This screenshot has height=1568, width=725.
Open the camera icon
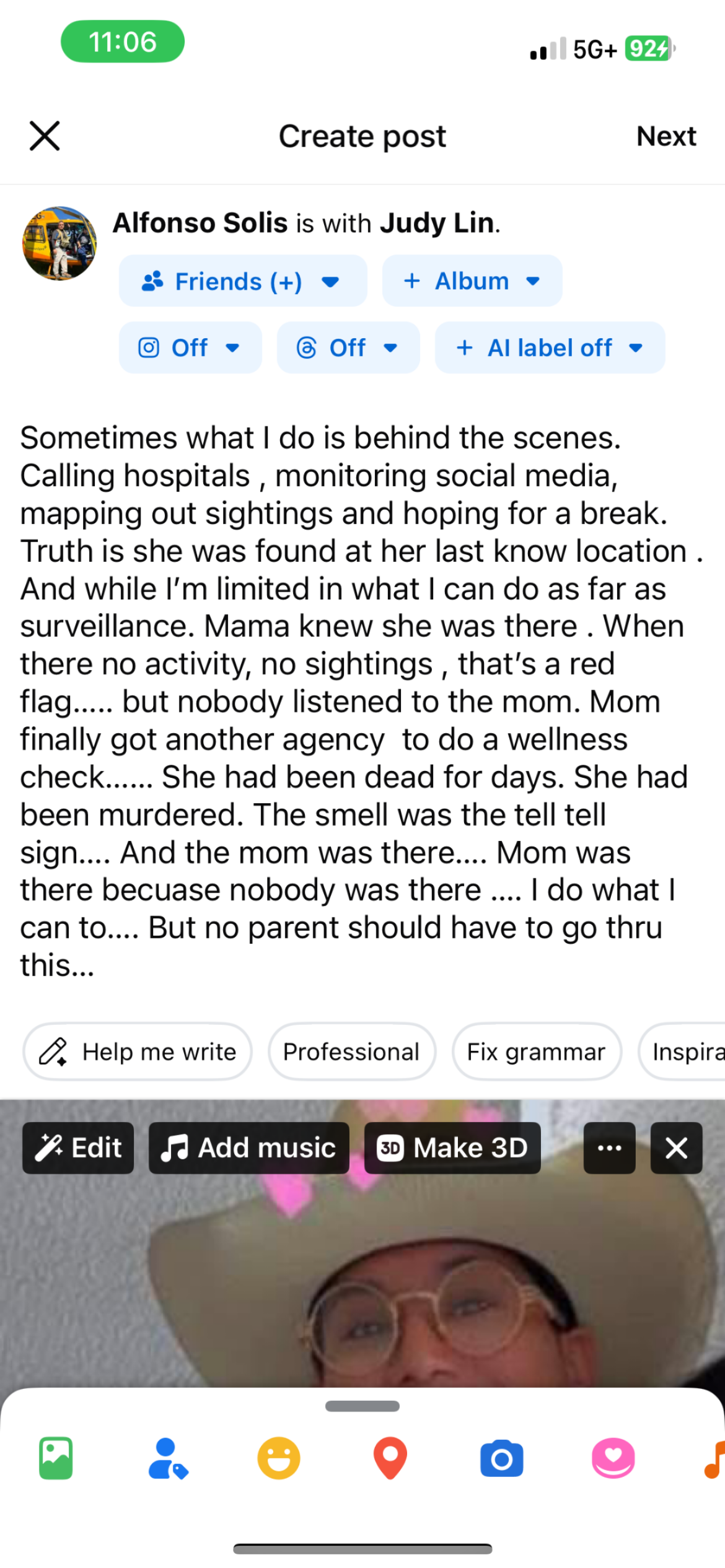click(501, 1458)
